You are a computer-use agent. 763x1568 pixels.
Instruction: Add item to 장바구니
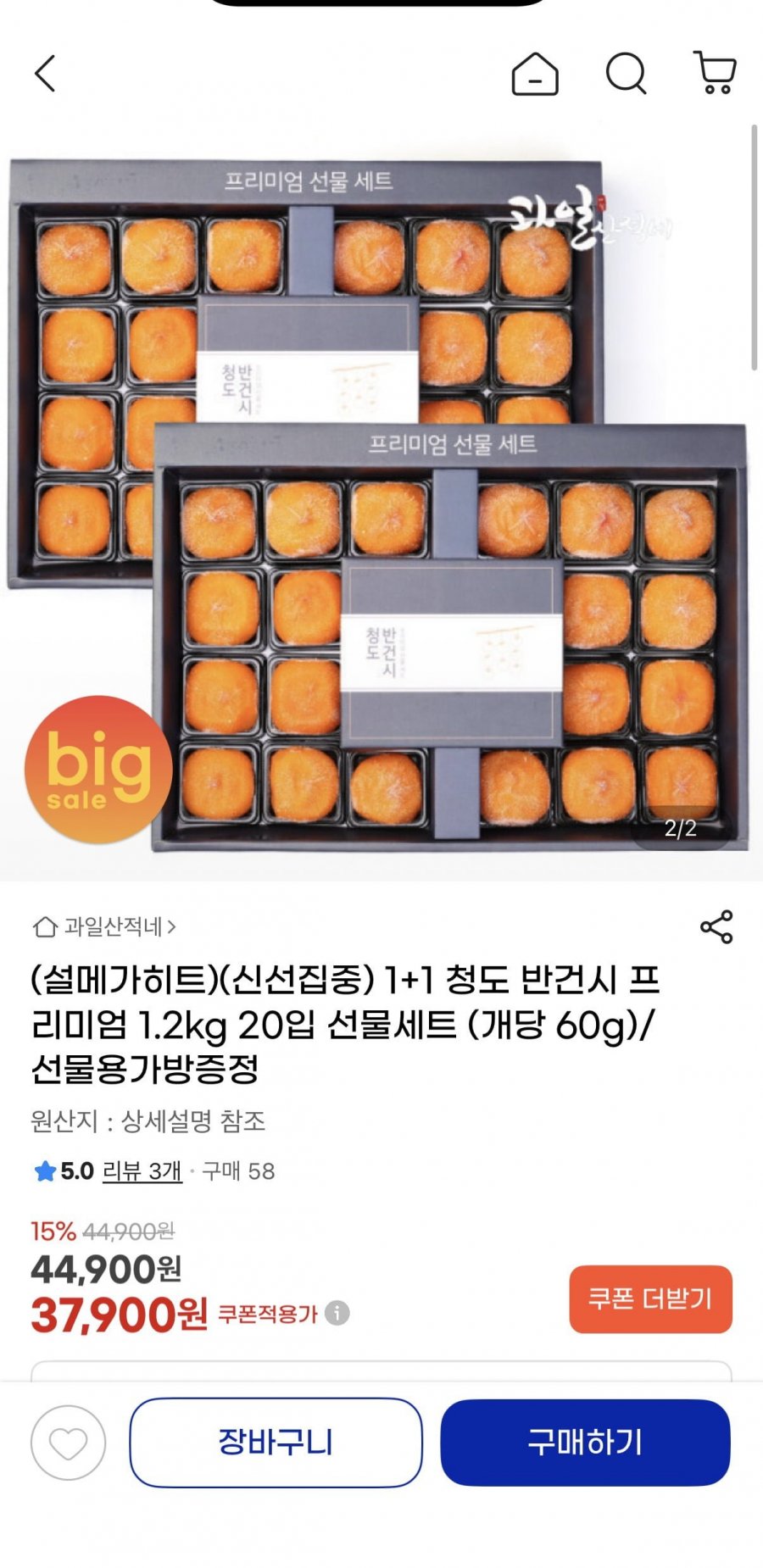pos(276,1443)
